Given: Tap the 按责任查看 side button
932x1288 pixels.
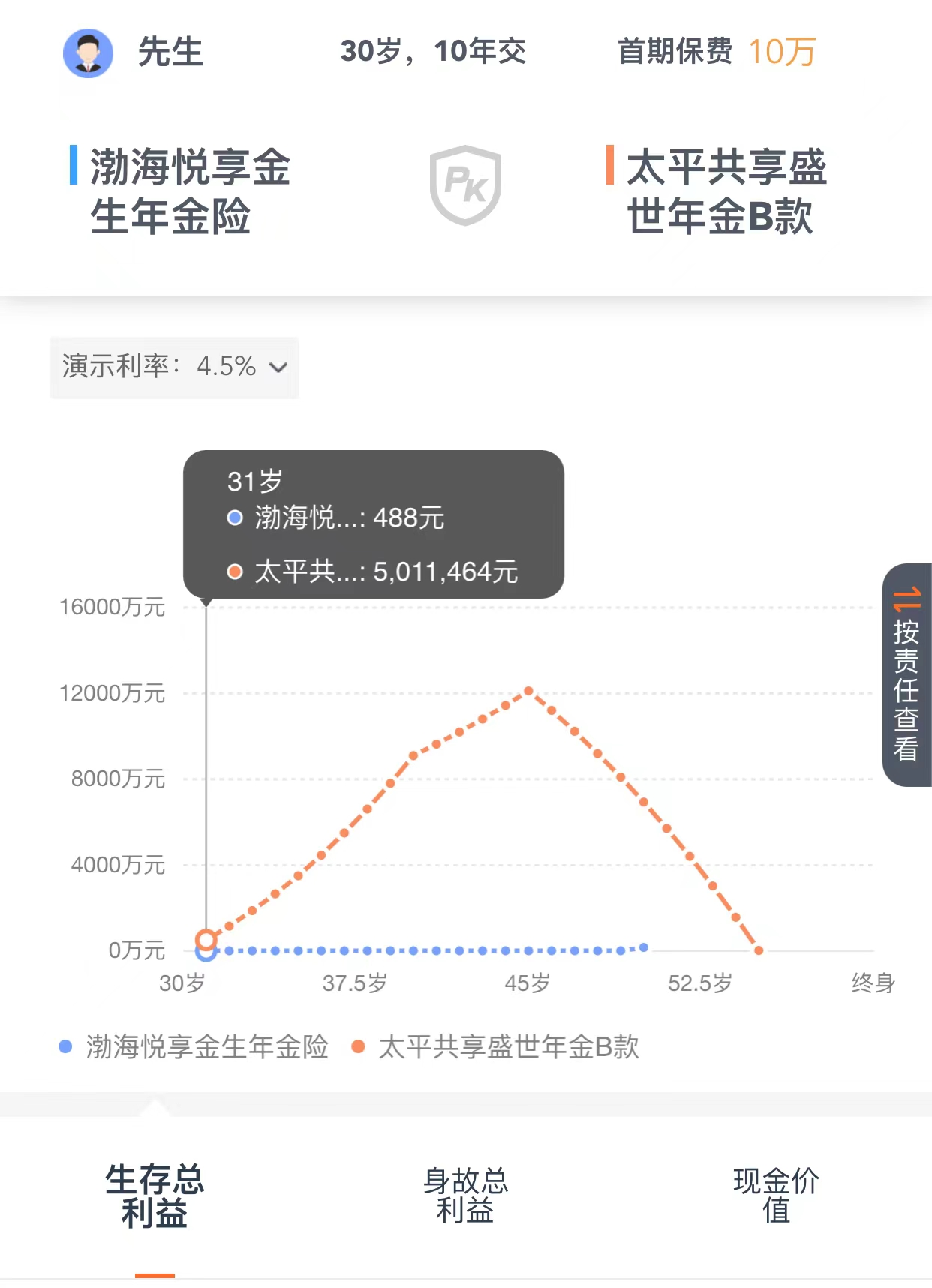Looking at the screenshot, I should pos(906,675).
